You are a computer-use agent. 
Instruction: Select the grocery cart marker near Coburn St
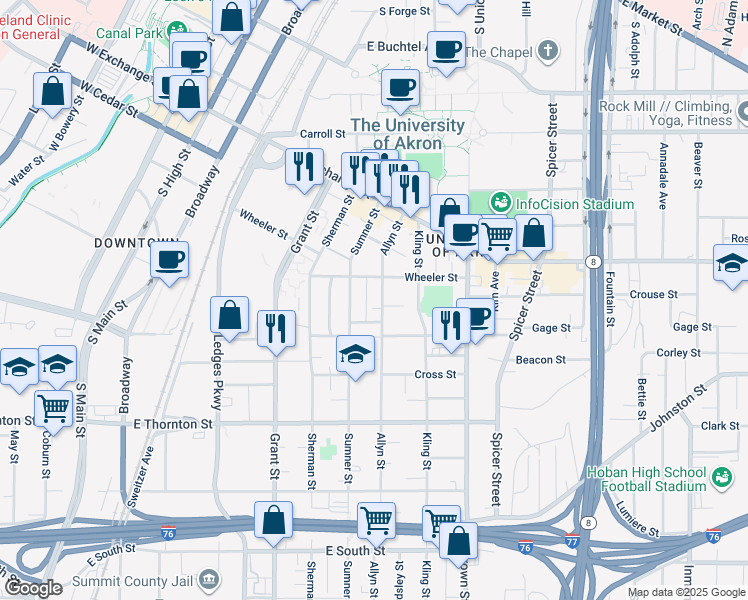click(53, 407)
